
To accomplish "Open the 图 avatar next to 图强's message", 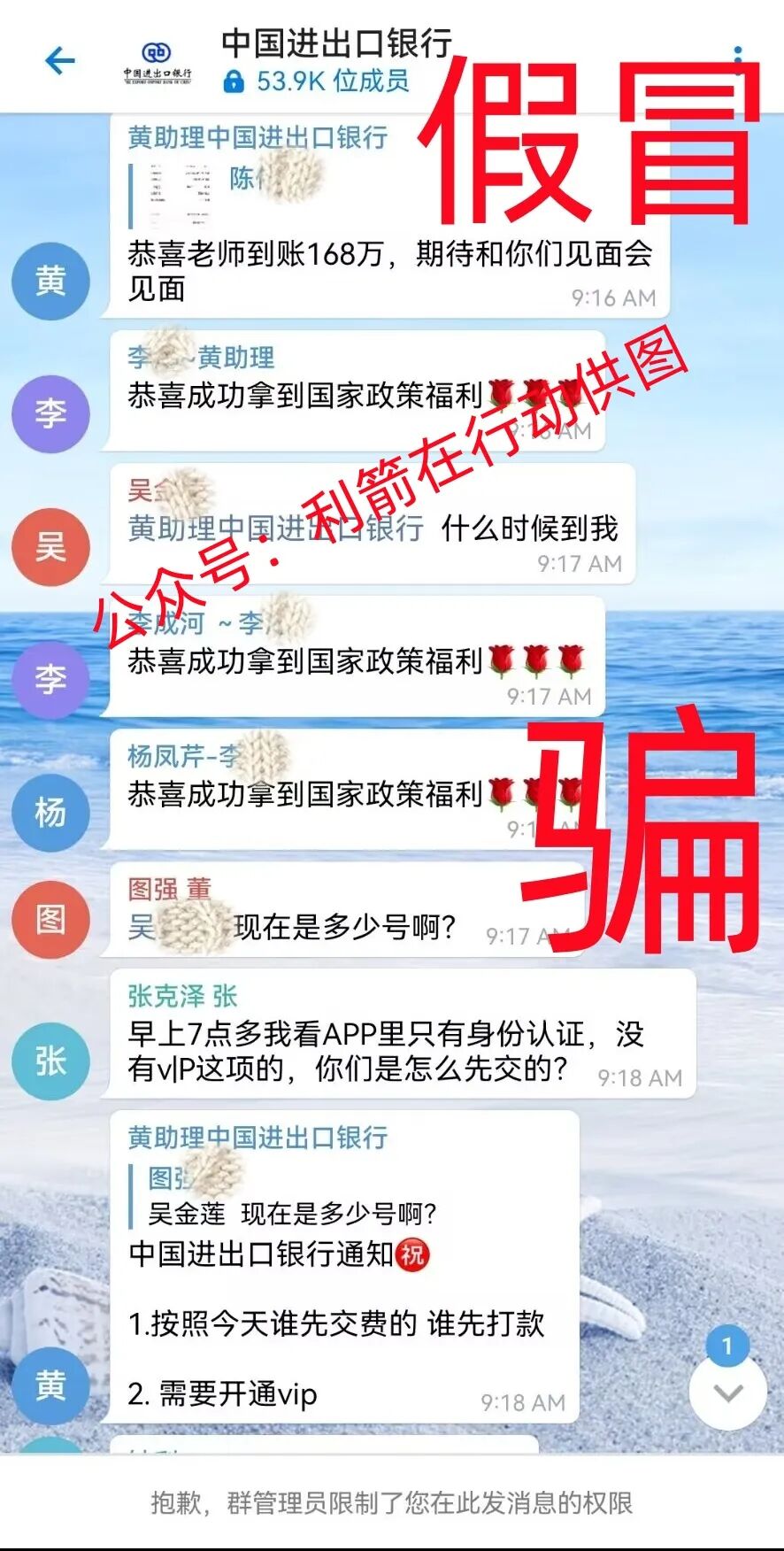I will pyautogui.click(x=50, y=919).
